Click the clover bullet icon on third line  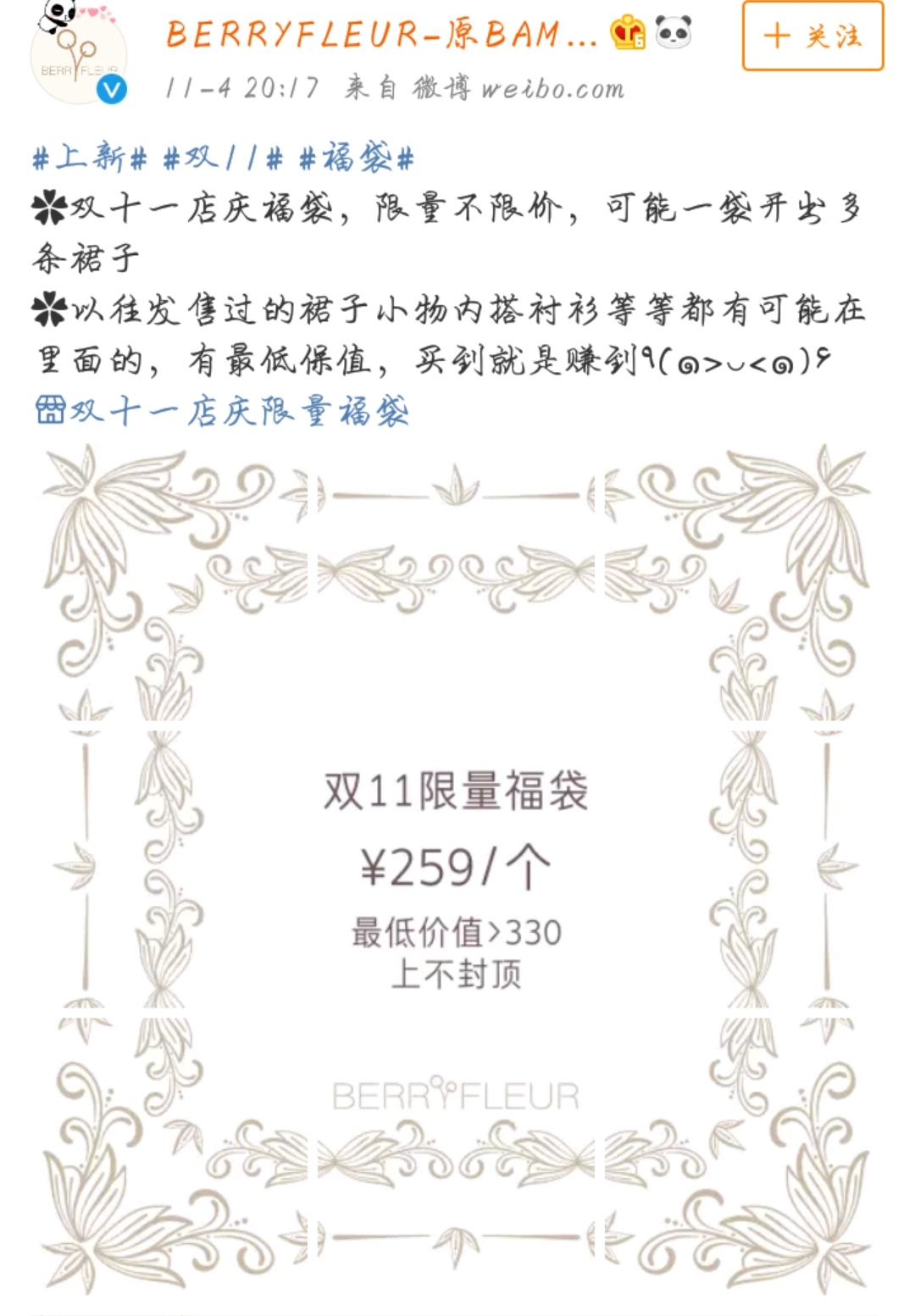pos(51,309)
